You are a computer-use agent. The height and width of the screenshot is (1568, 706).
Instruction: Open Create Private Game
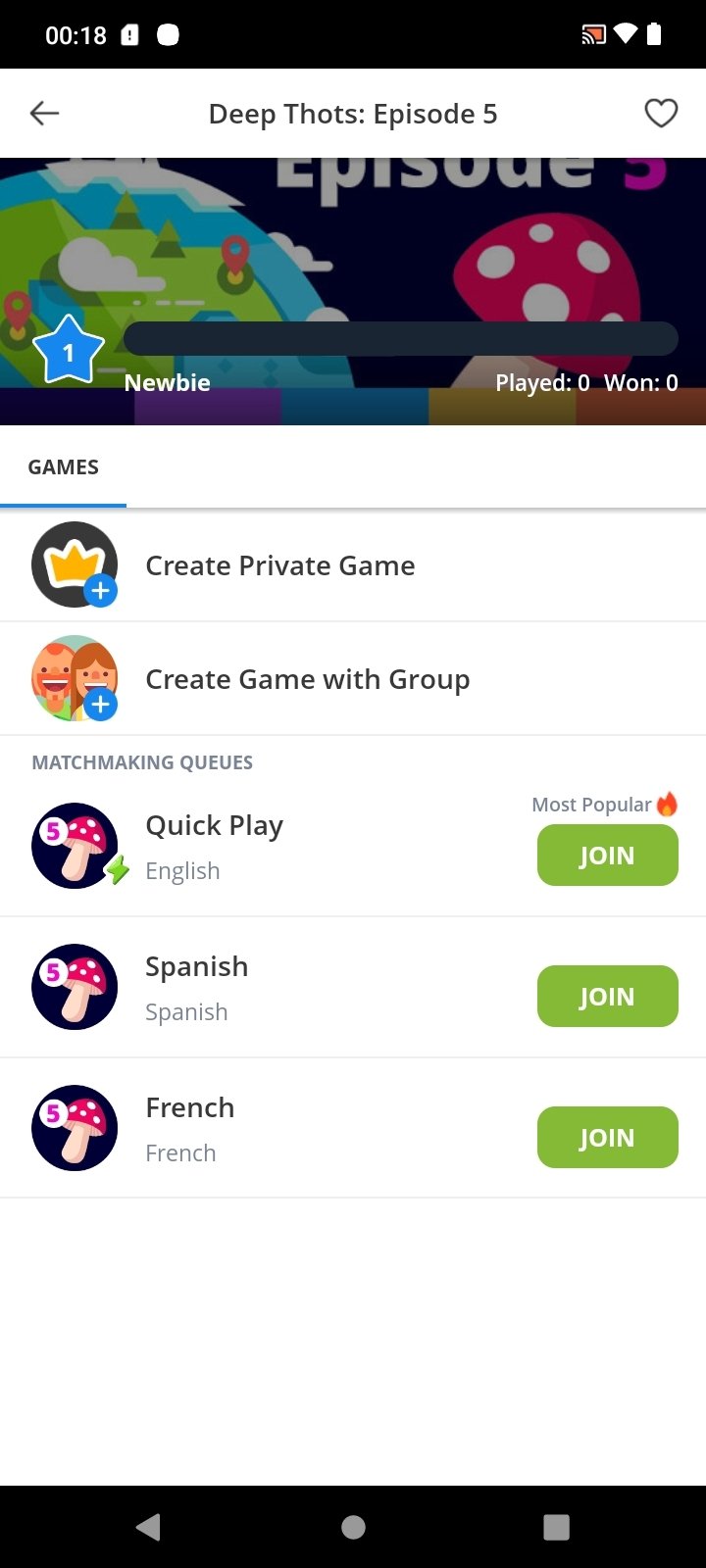point(279,565)
